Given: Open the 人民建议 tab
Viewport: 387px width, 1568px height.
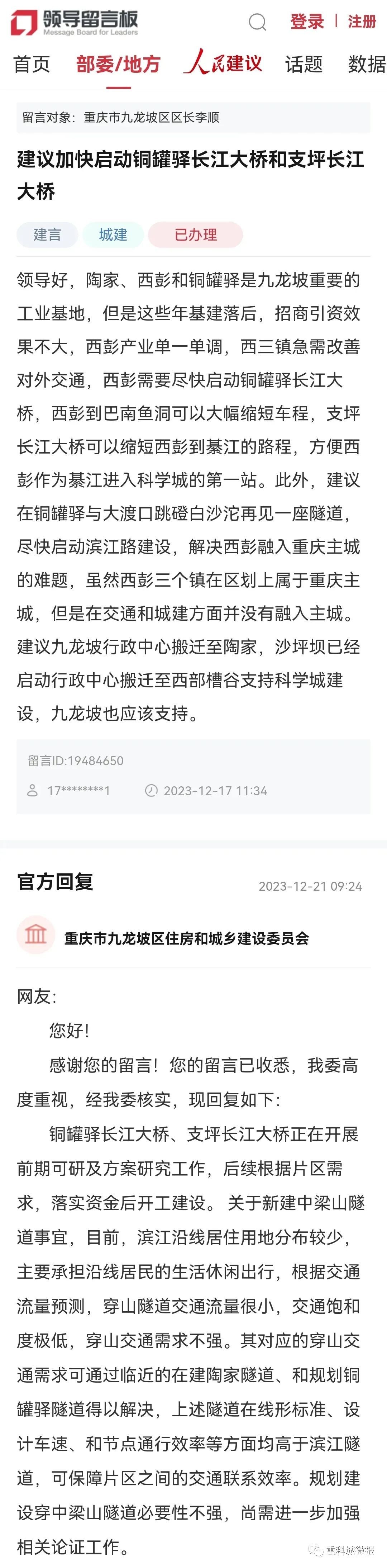Looking at the screenshot, I should (223, 63).
